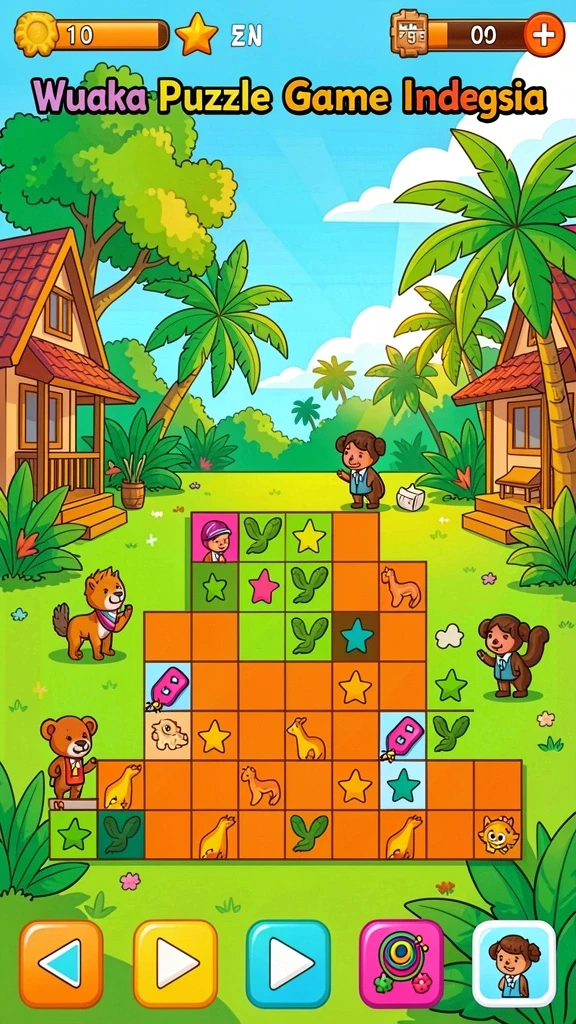Image resolution: width=576 pixels, height=1024 pixels.
Task: Tap the teal star on dark brown tile
Action: coord(357,635)
